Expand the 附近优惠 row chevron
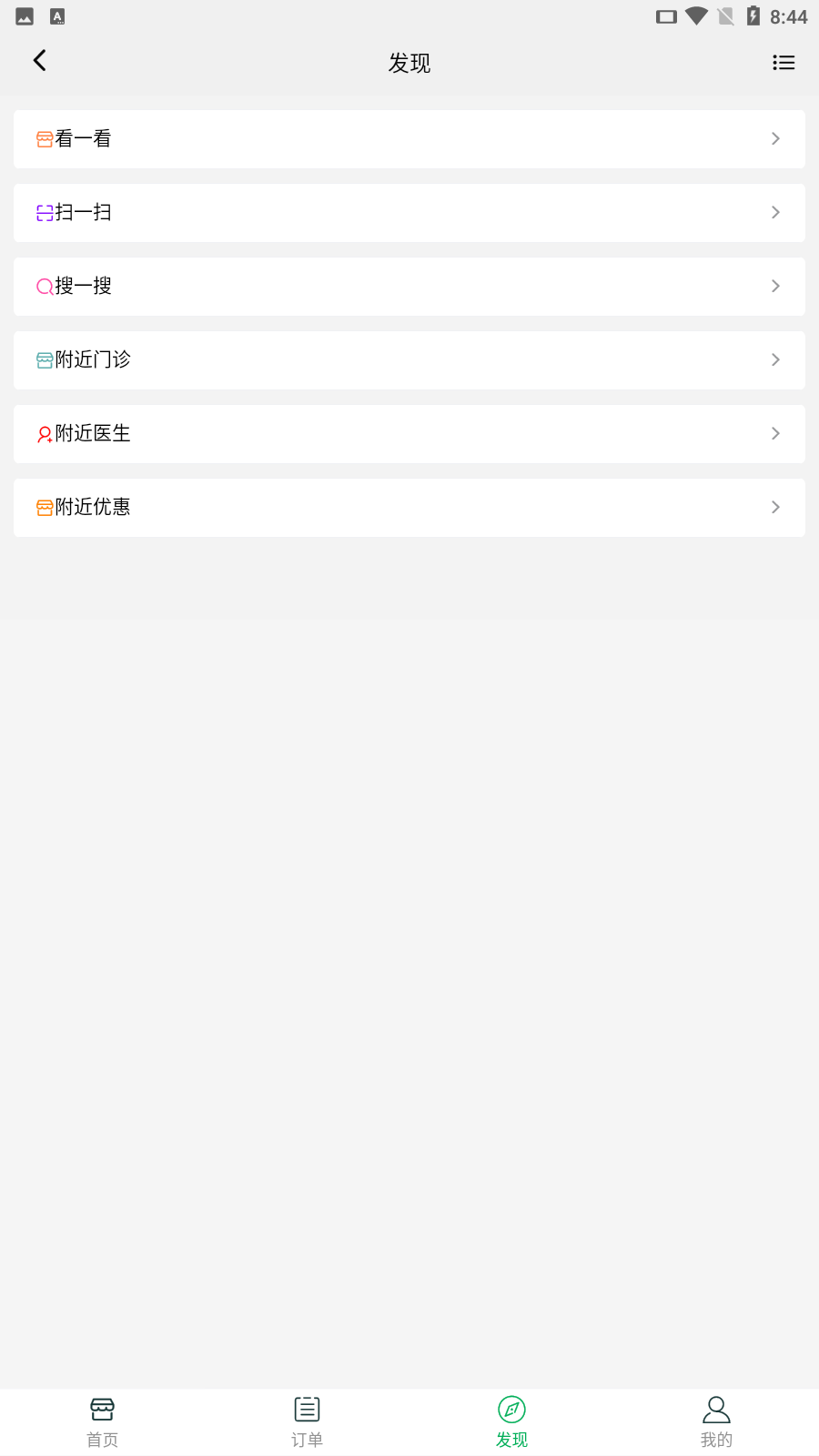Screen dimensions: 819x1456 tap(775, 507)
